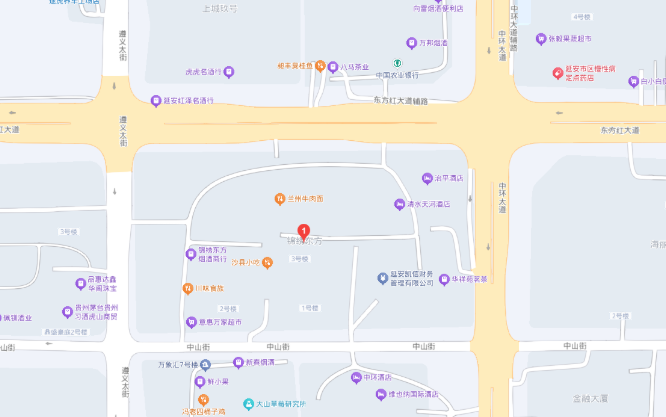Viewport: 666px width, 417px height.
Task: Select the 中环酒店 hotel marker
Action: pos(356,376)
